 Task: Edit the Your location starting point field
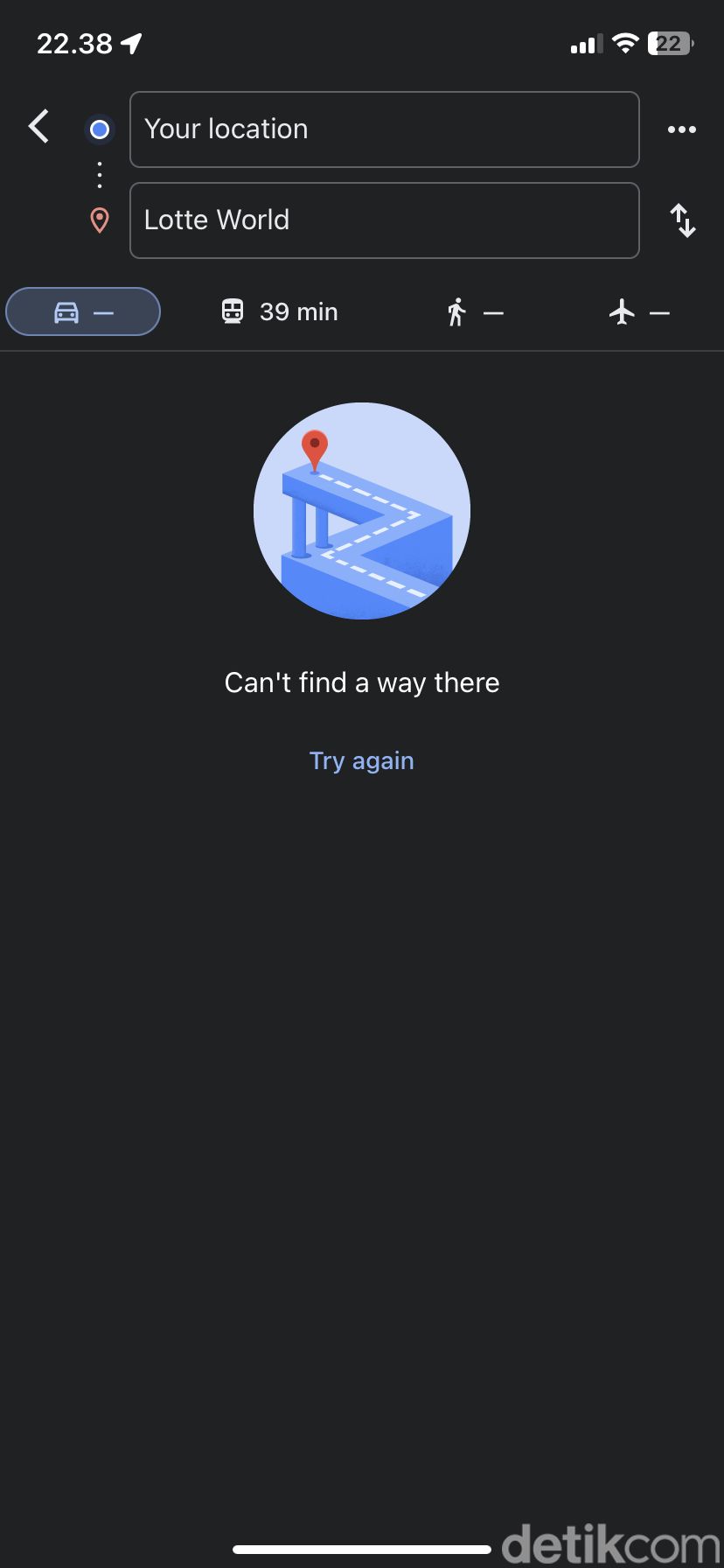click(x=384, y=129)
